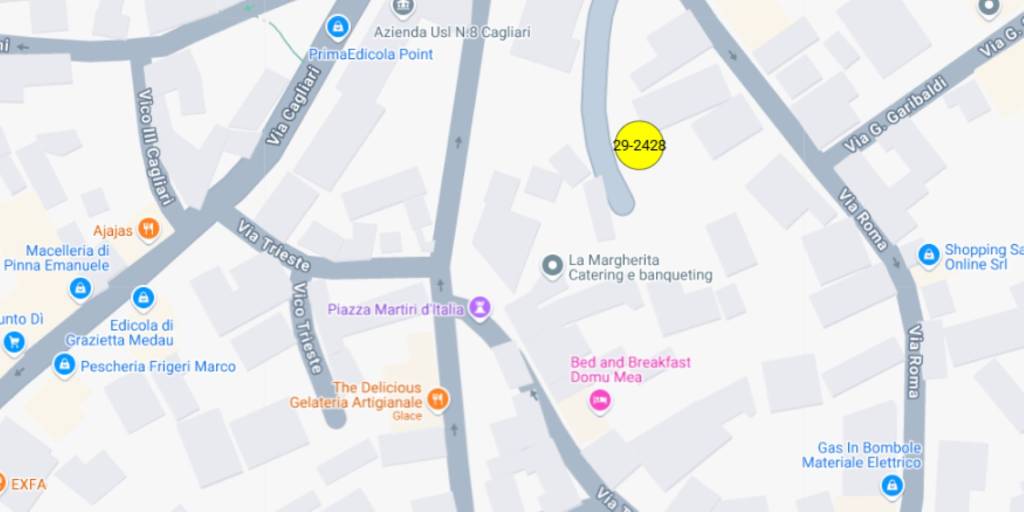Viewport: 1024px width, 512px height.
Task: Tap the yellow 29-2428 marker
Action: click(x=639, y=145)
